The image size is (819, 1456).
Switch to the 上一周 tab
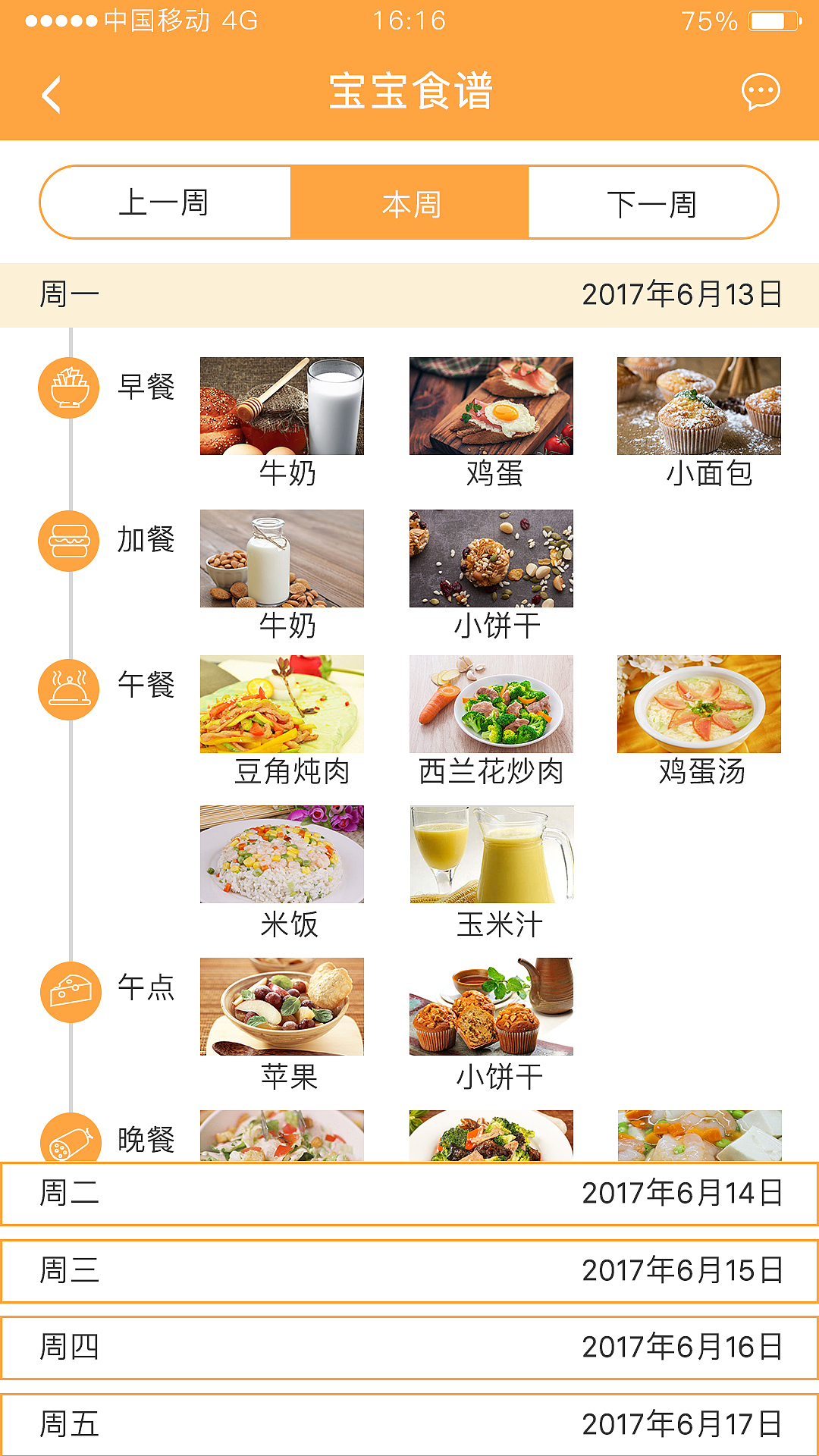(x=165, y=201)
